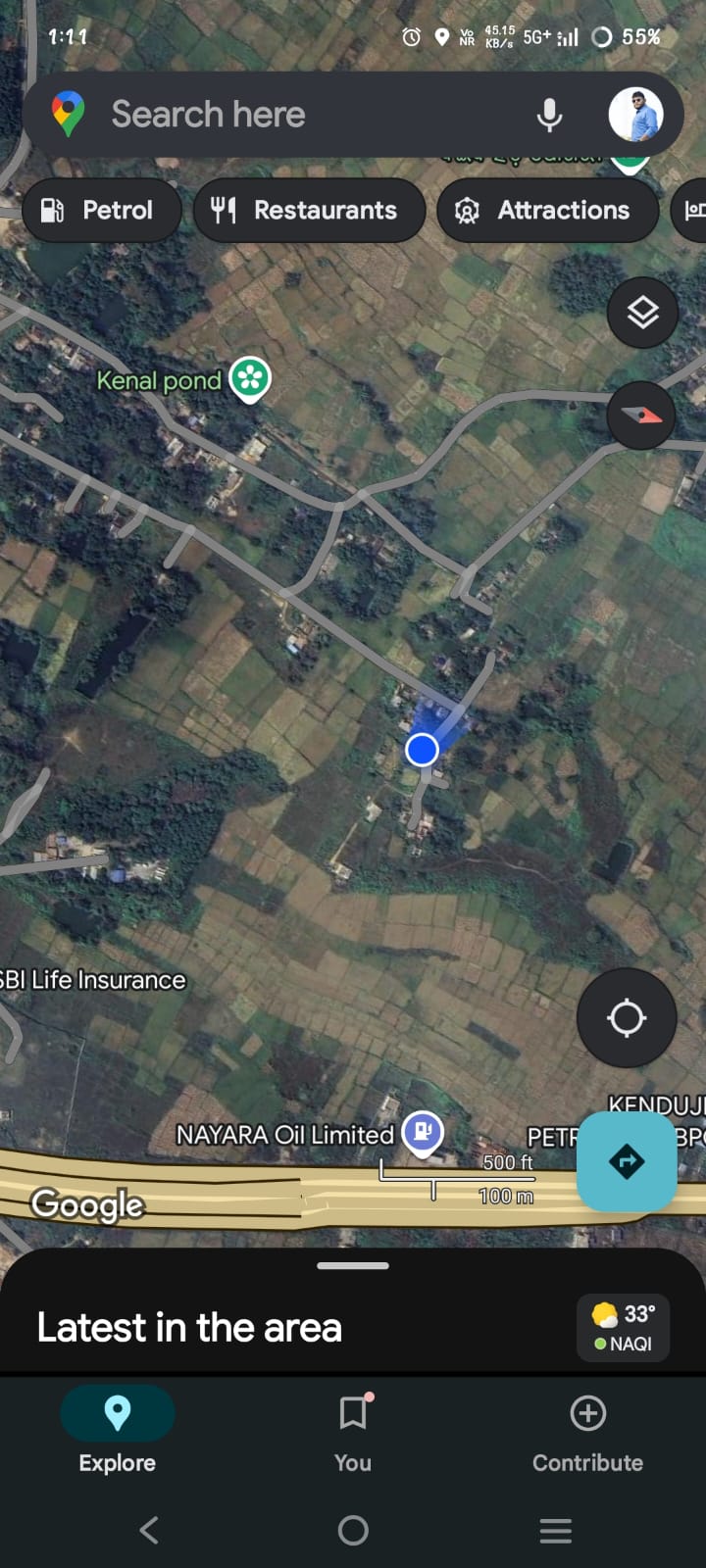Image resolution: width=706 pixels, height=1568 pixels.
Task: Tap the compass to reset north
Action: point(641,416)
